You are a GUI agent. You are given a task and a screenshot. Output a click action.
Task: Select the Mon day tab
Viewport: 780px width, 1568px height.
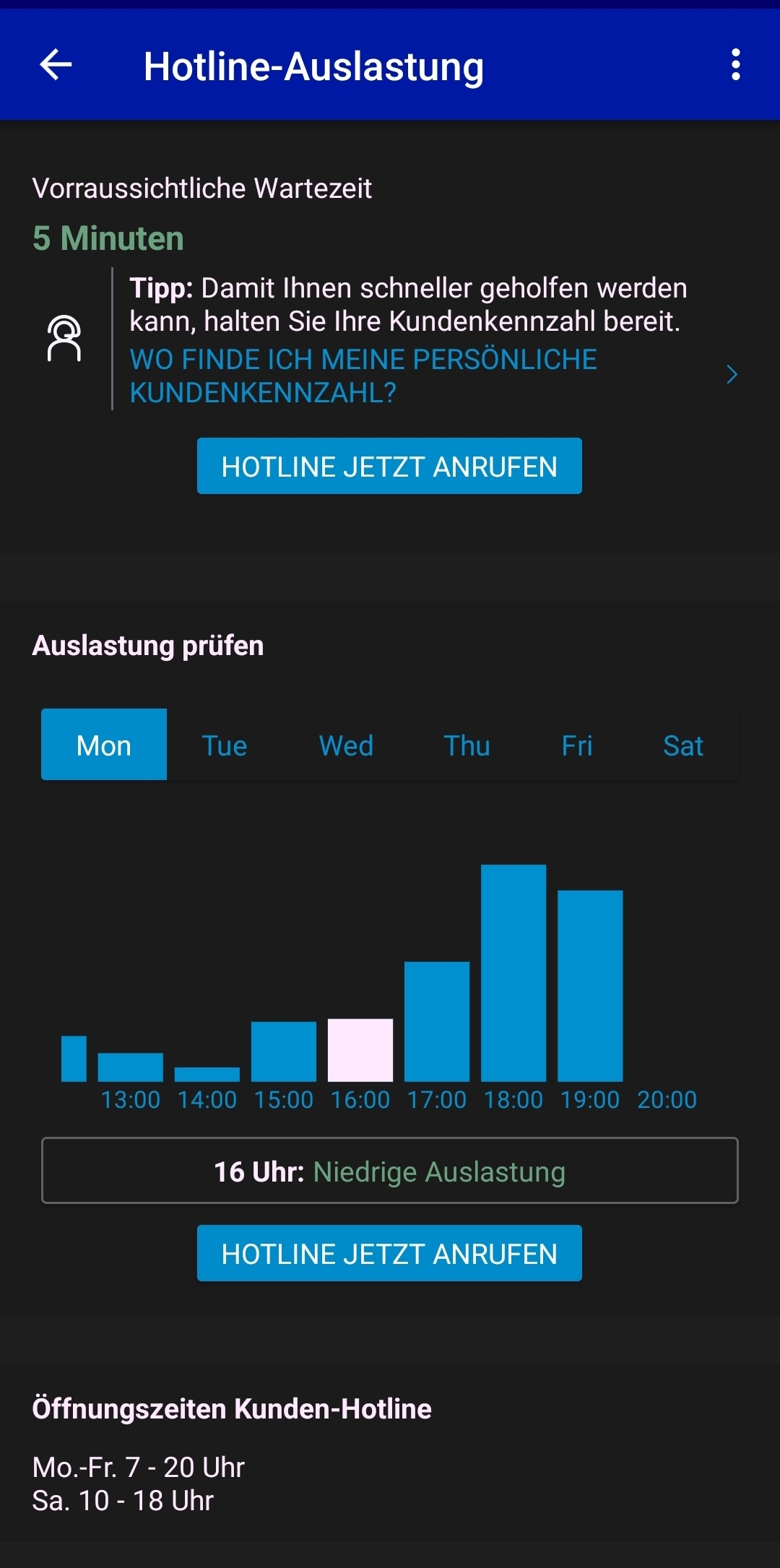104,745
